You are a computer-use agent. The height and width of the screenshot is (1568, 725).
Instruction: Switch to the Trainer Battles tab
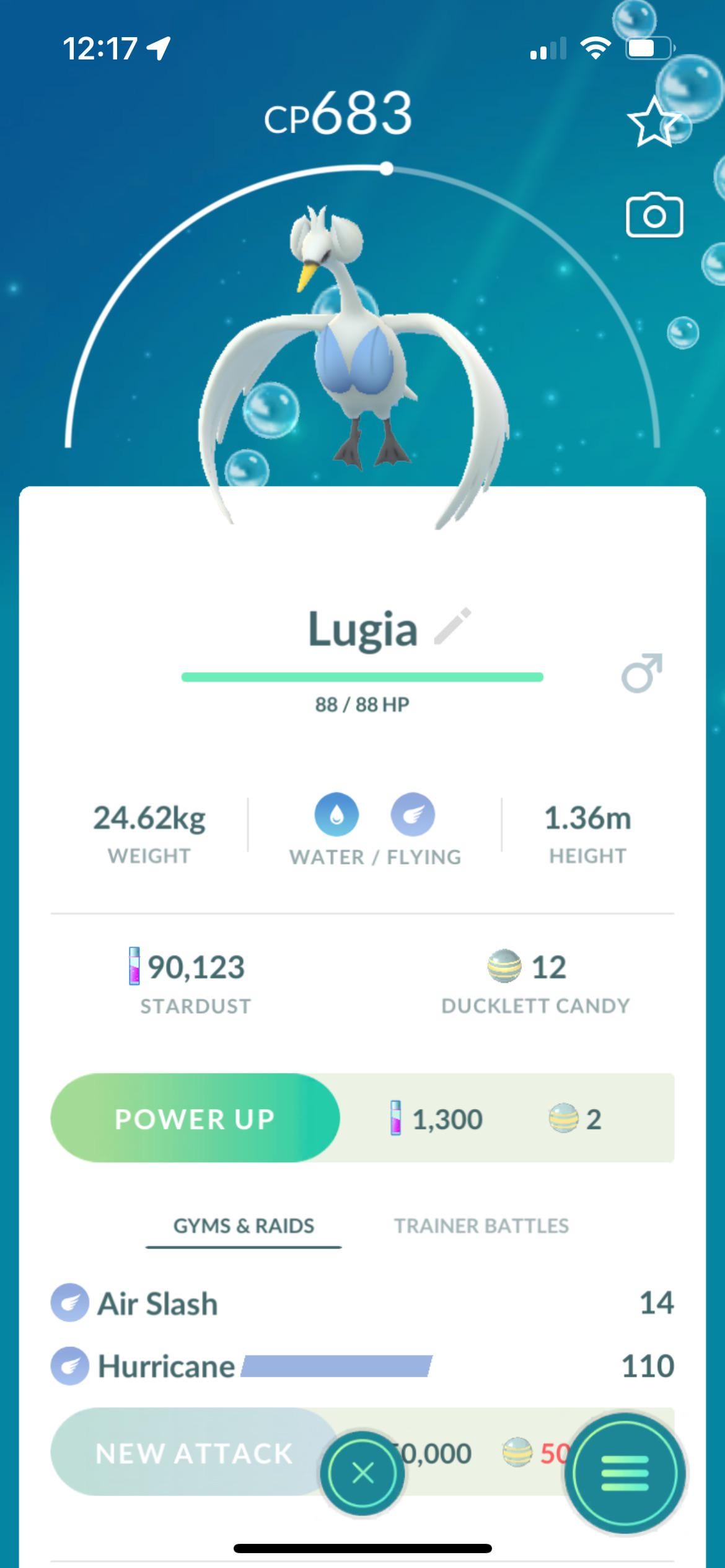[x=481, y=1226]
